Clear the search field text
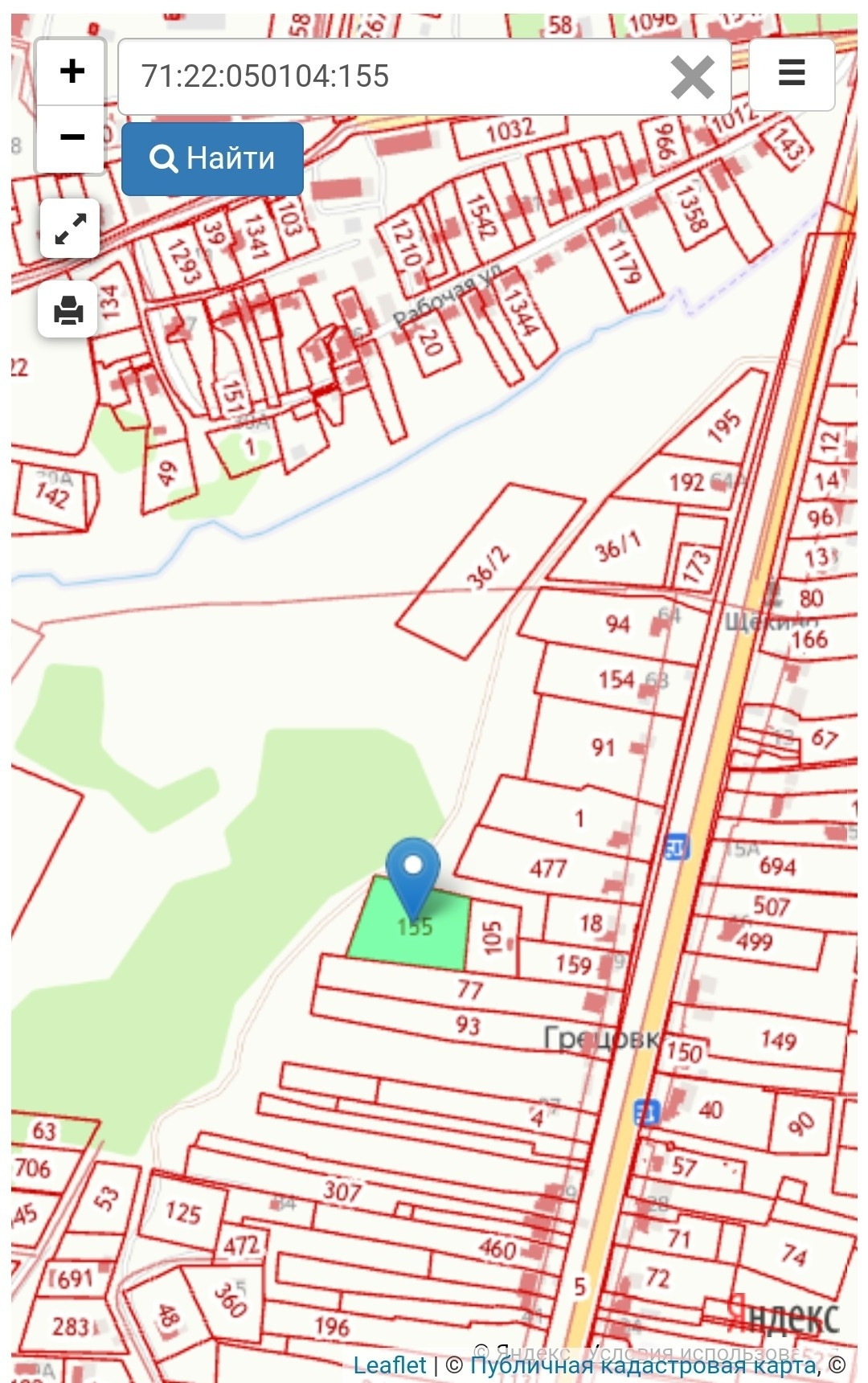 pyautogui.click(x=692, y=77)
